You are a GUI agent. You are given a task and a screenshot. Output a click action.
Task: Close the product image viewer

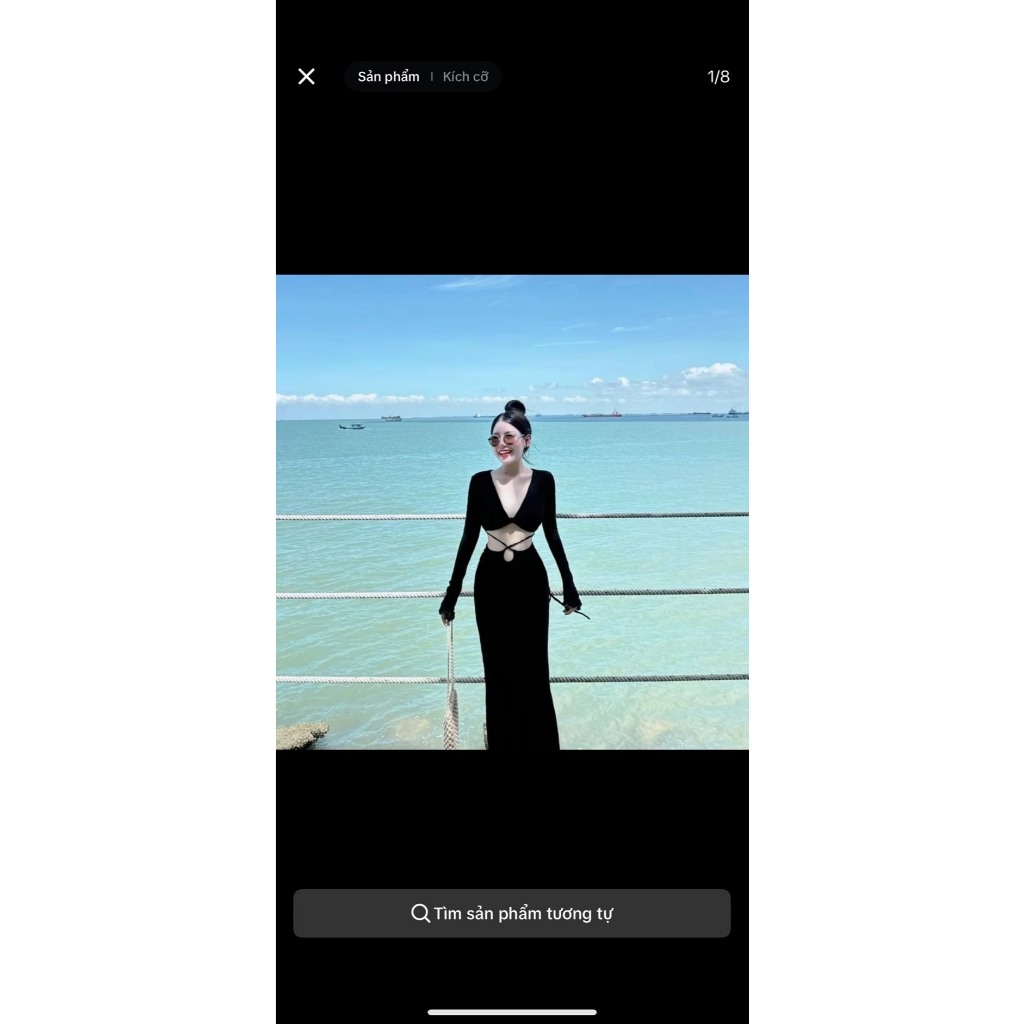[306, 77]
